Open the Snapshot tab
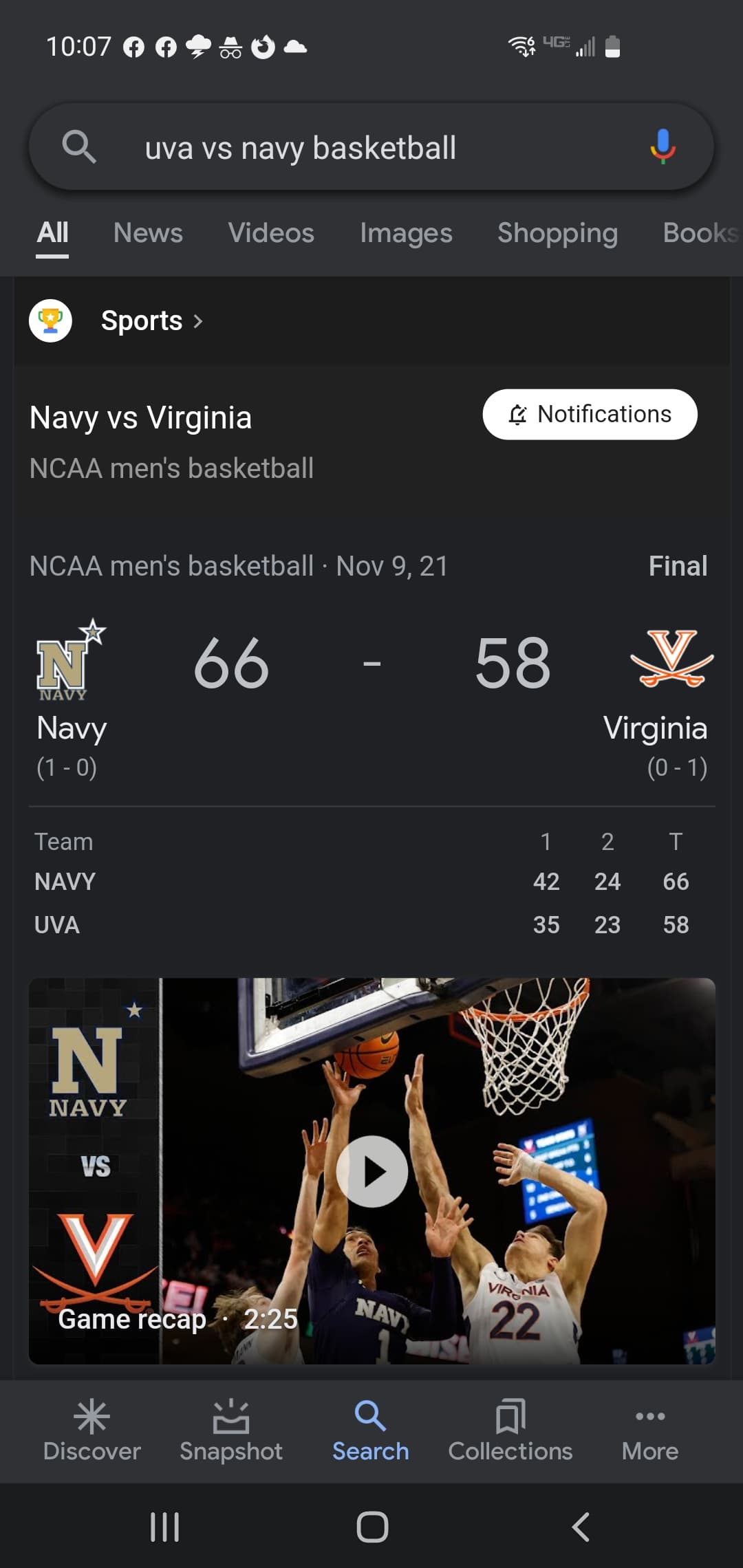 231,1430
